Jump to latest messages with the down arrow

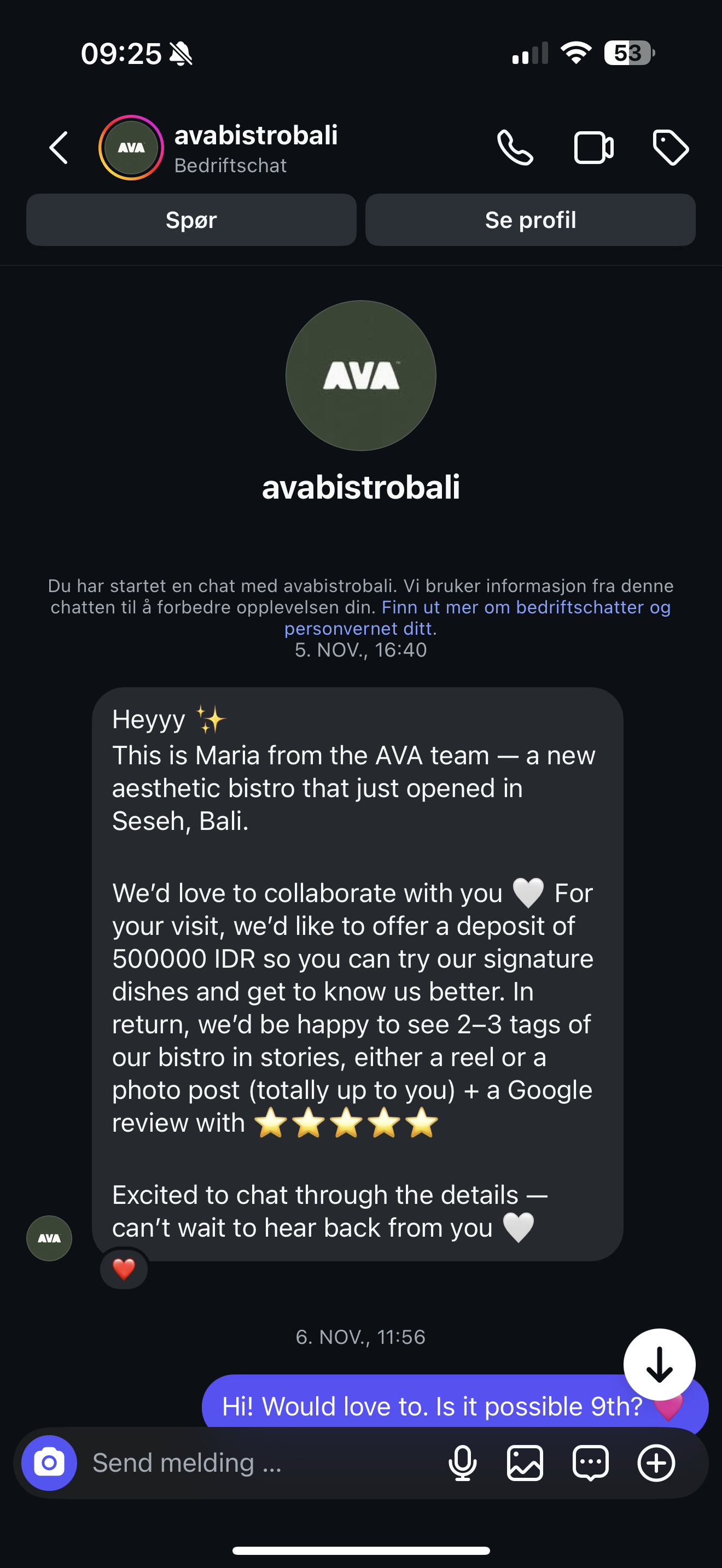coord(659,1365)
